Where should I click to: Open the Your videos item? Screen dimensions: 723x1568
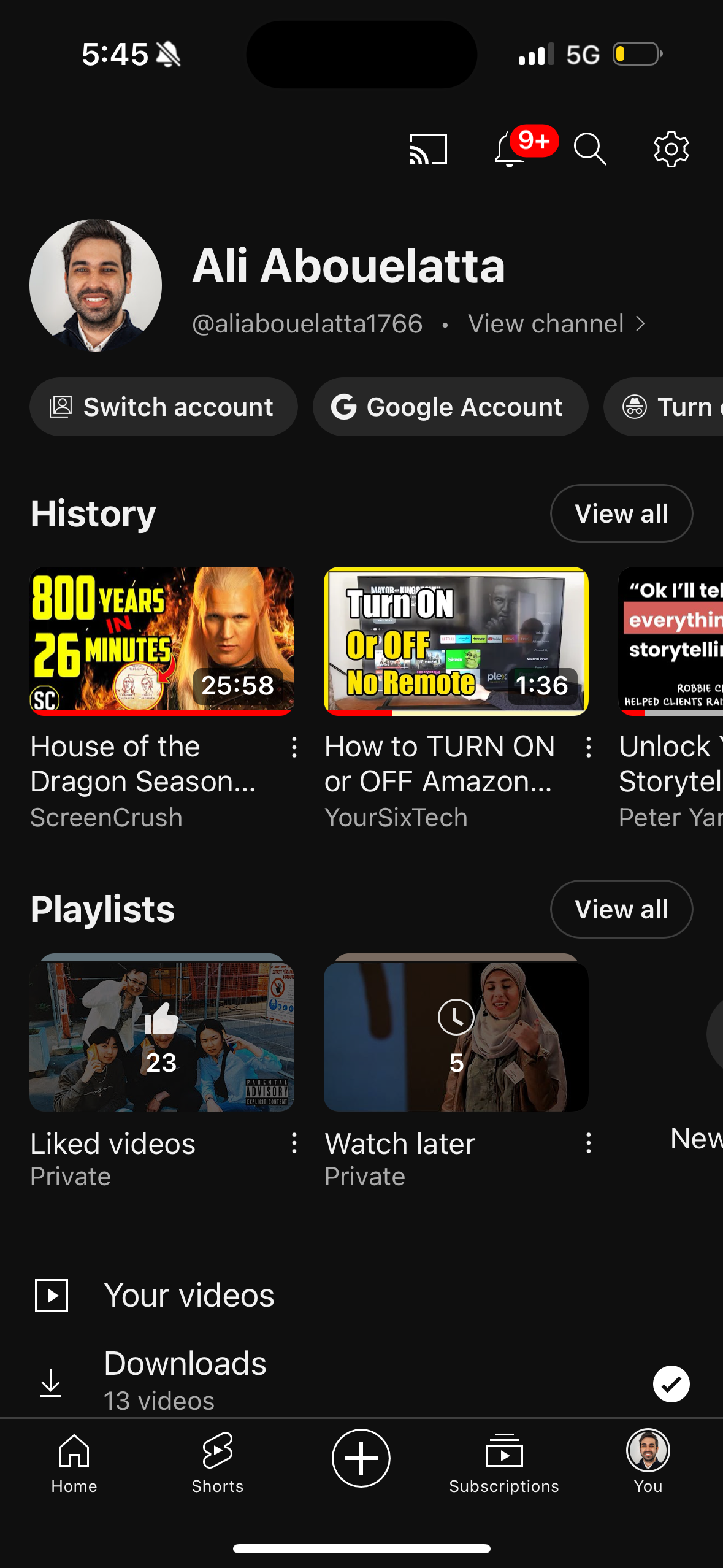[x=189, y=1295]
